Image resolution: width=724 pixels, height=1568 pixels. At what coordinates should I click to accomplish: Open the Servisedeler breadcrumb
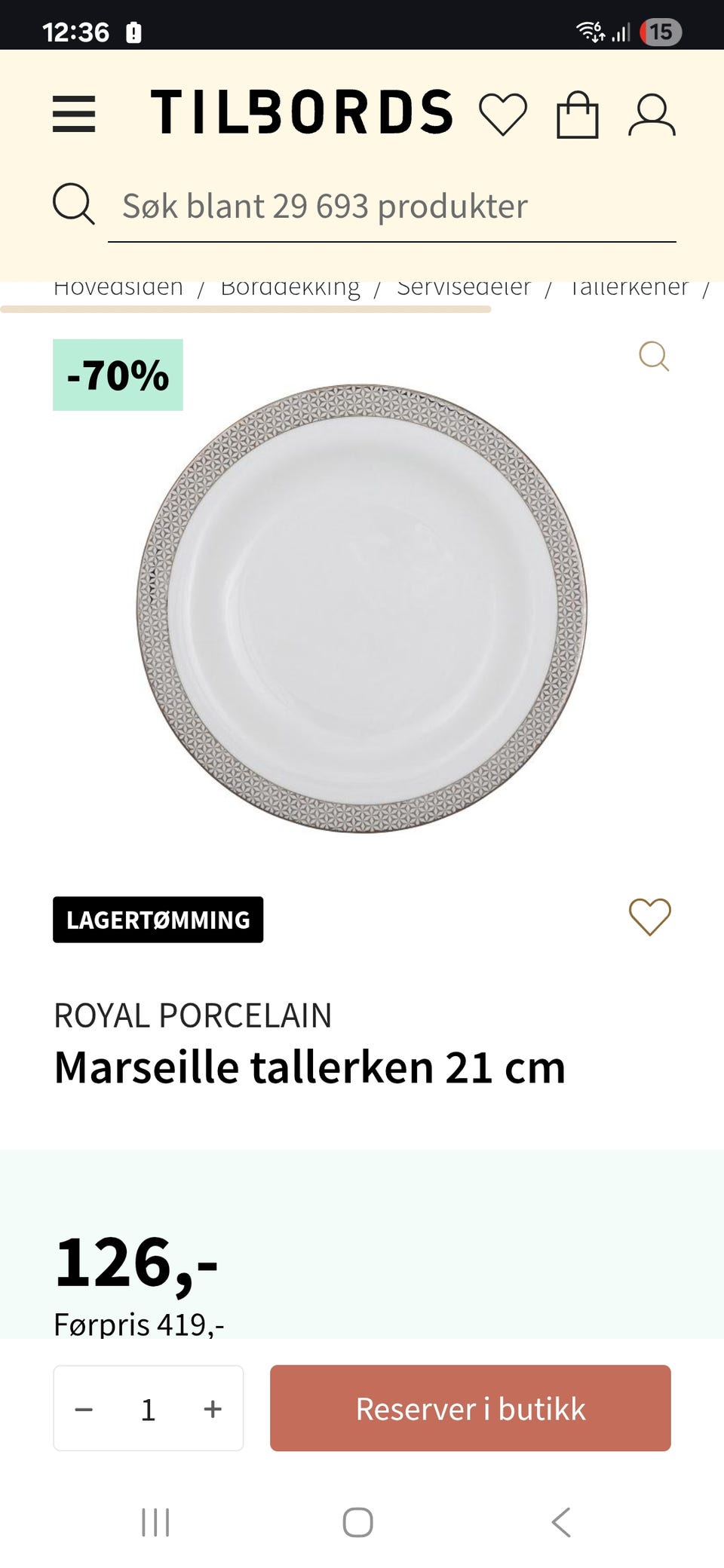(x=464, y=286)
